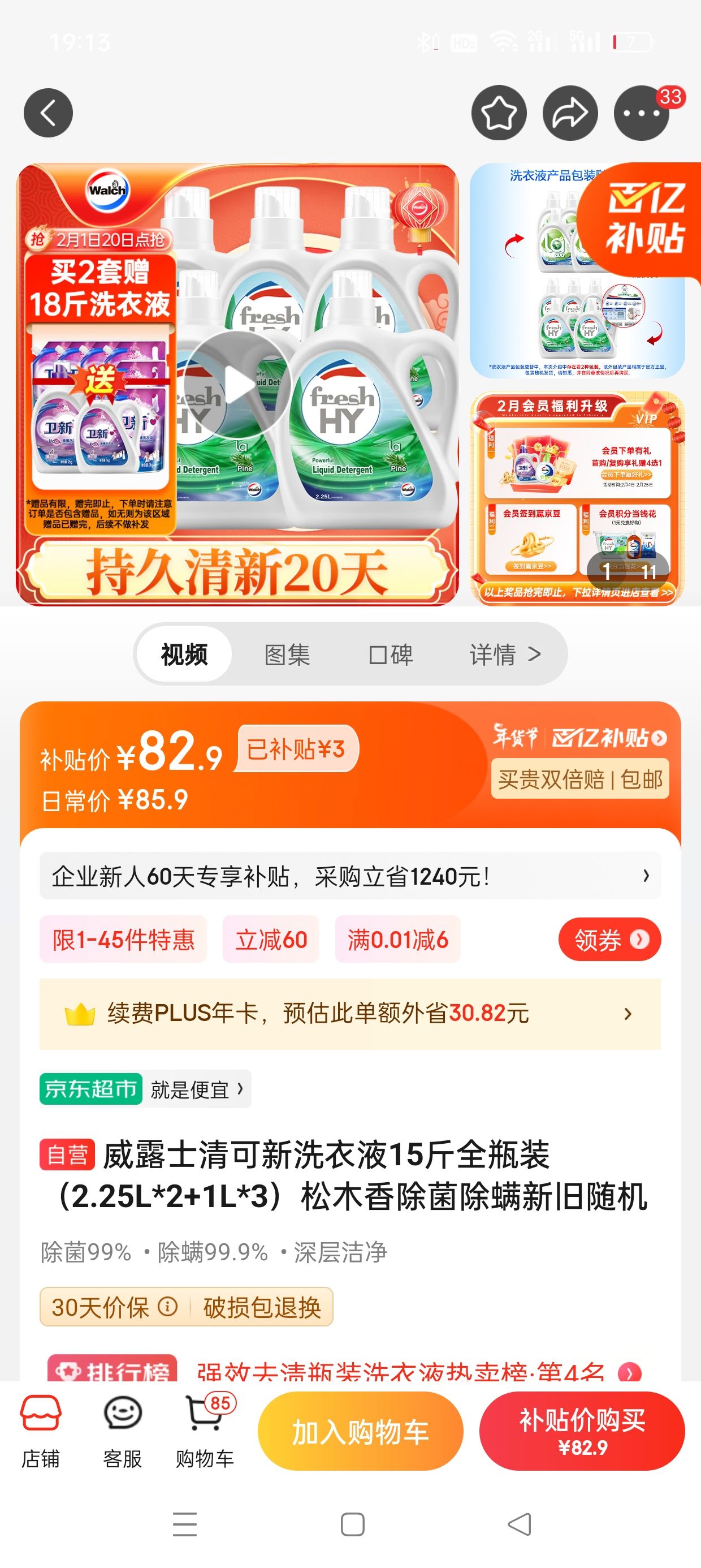Switch to the 口碑 tab
The width and height of the screenshot is (701, 1568).
(391, 654)
